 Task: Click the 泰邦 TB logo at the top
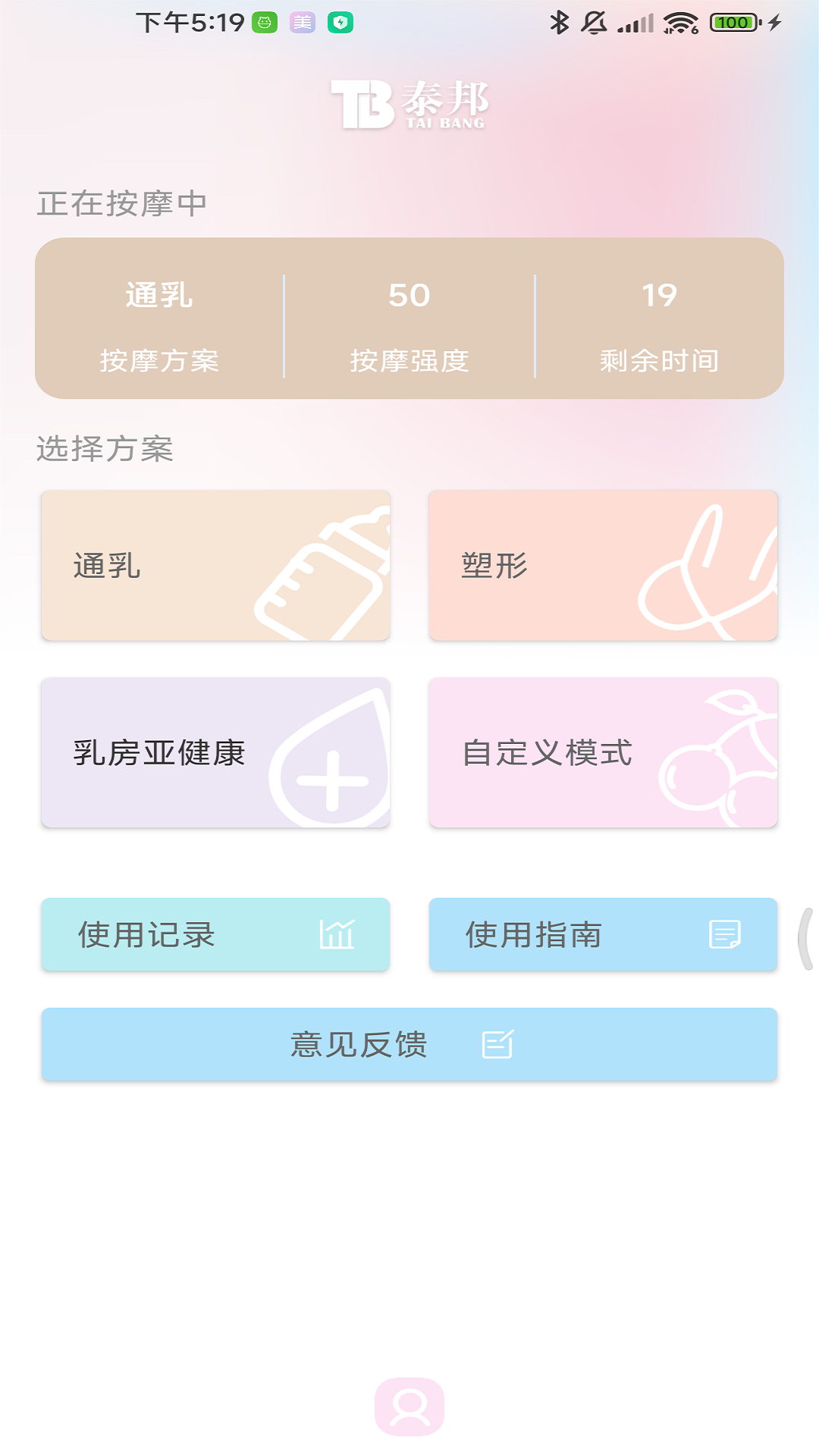coord(409,104)
